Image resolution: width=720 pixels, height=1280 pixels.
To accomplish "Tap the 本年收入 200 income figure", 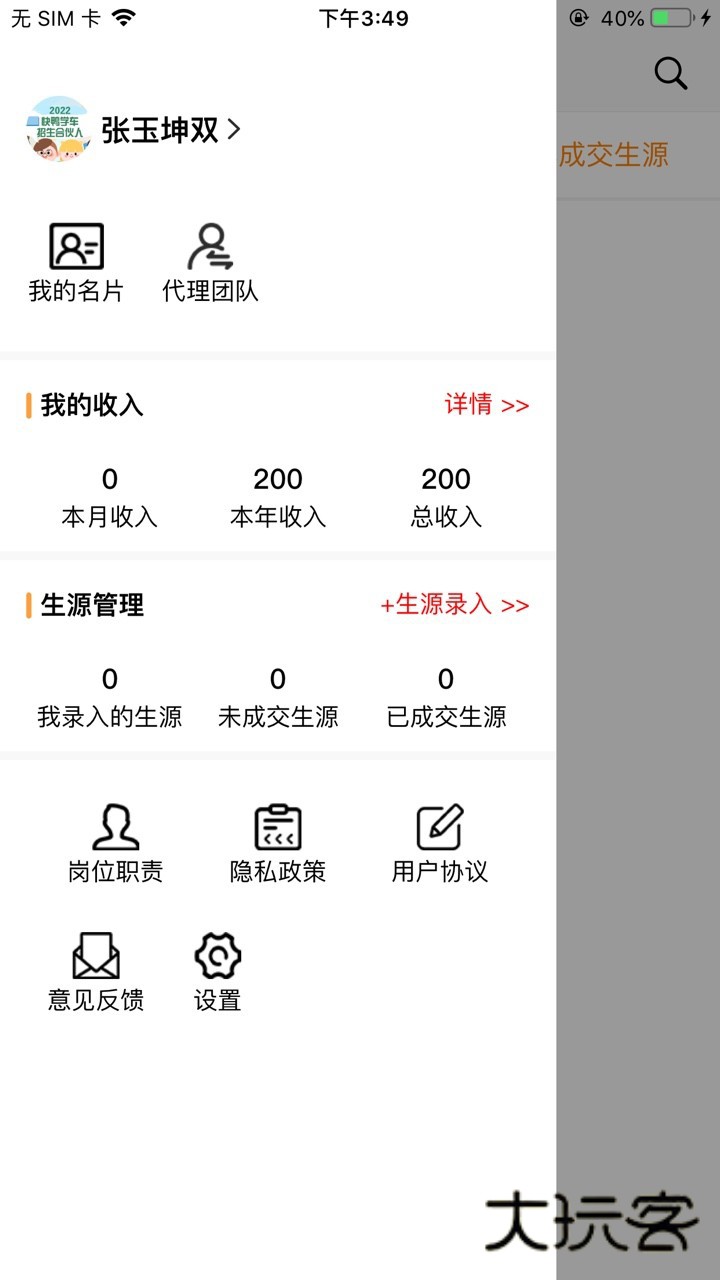I will click(278, 480).
